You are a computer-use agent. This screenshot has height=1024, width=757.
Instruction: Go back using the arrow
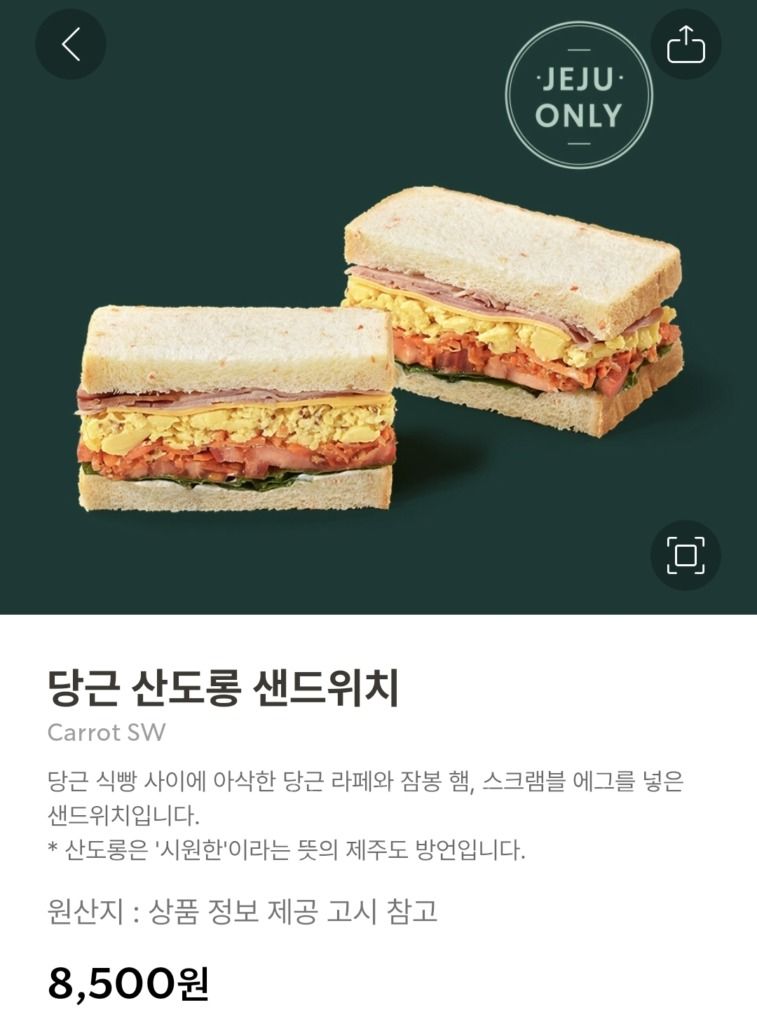point(70,44)
